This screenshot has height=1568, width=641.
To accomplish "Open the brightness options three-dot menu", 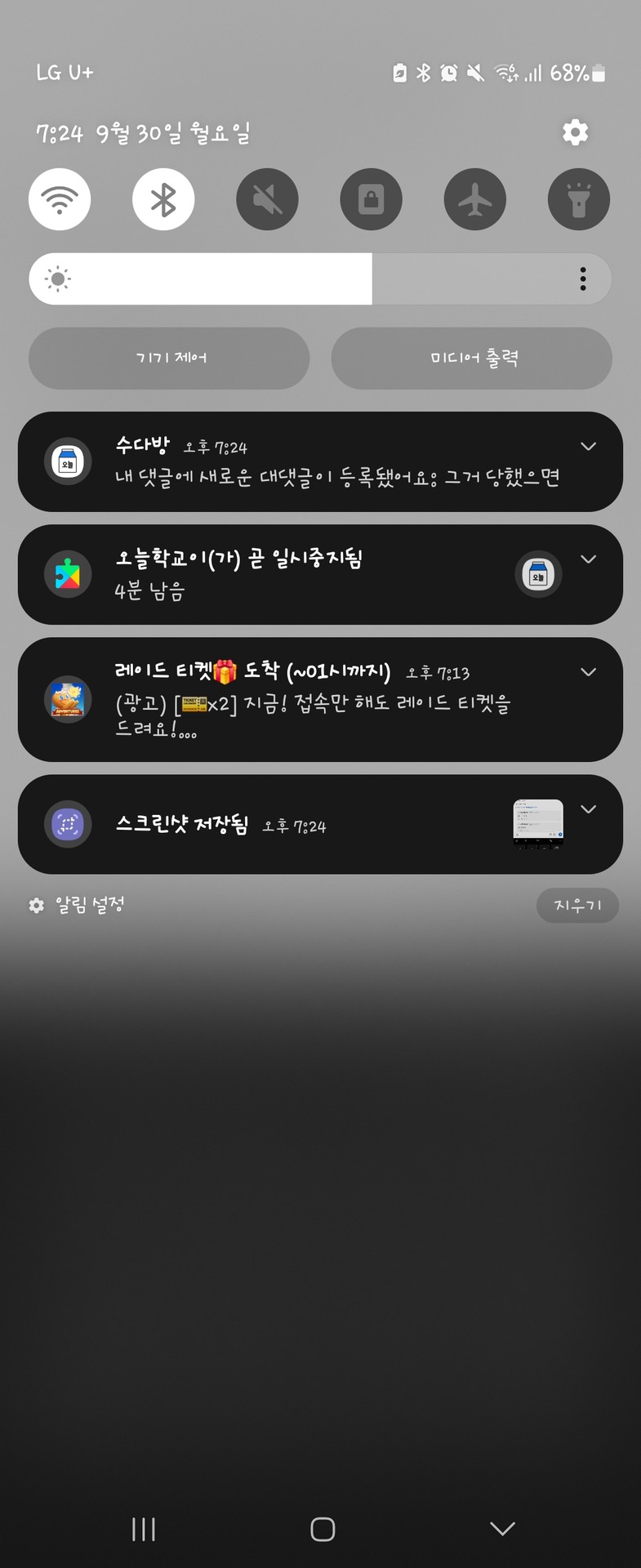I will (583, 278).
